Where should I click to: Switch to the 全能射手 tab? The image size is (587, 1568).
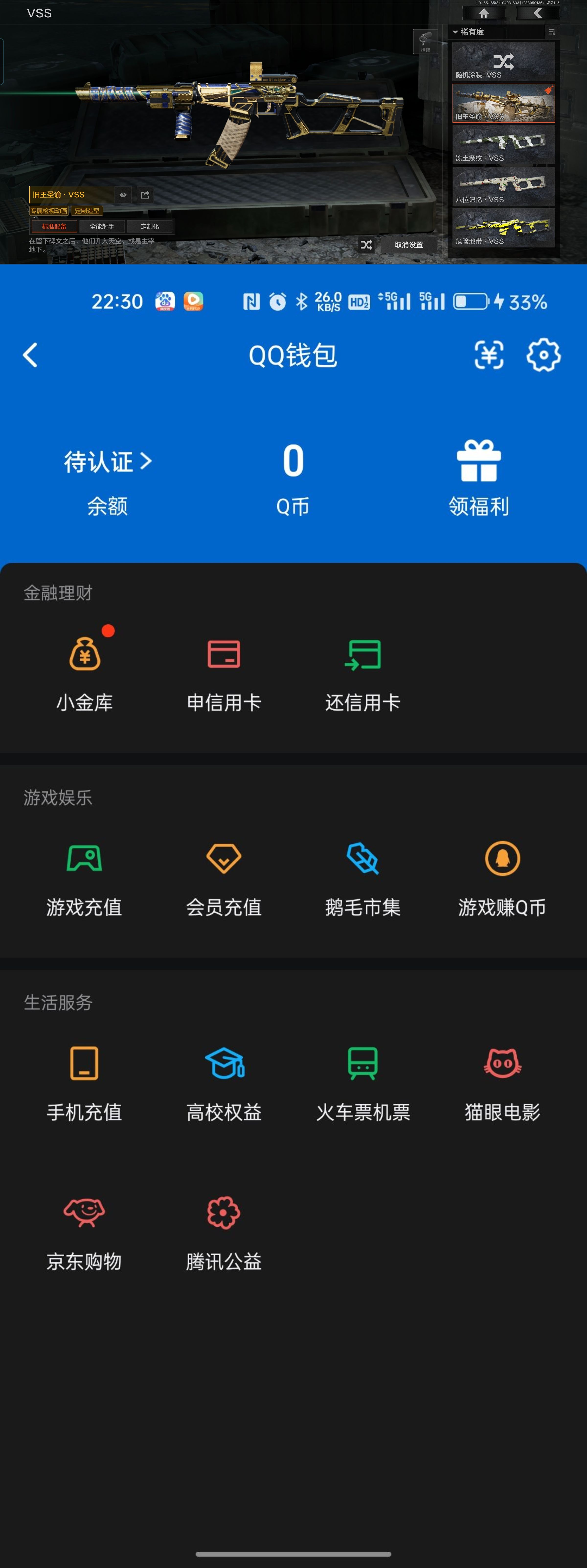tap(102, 226)
